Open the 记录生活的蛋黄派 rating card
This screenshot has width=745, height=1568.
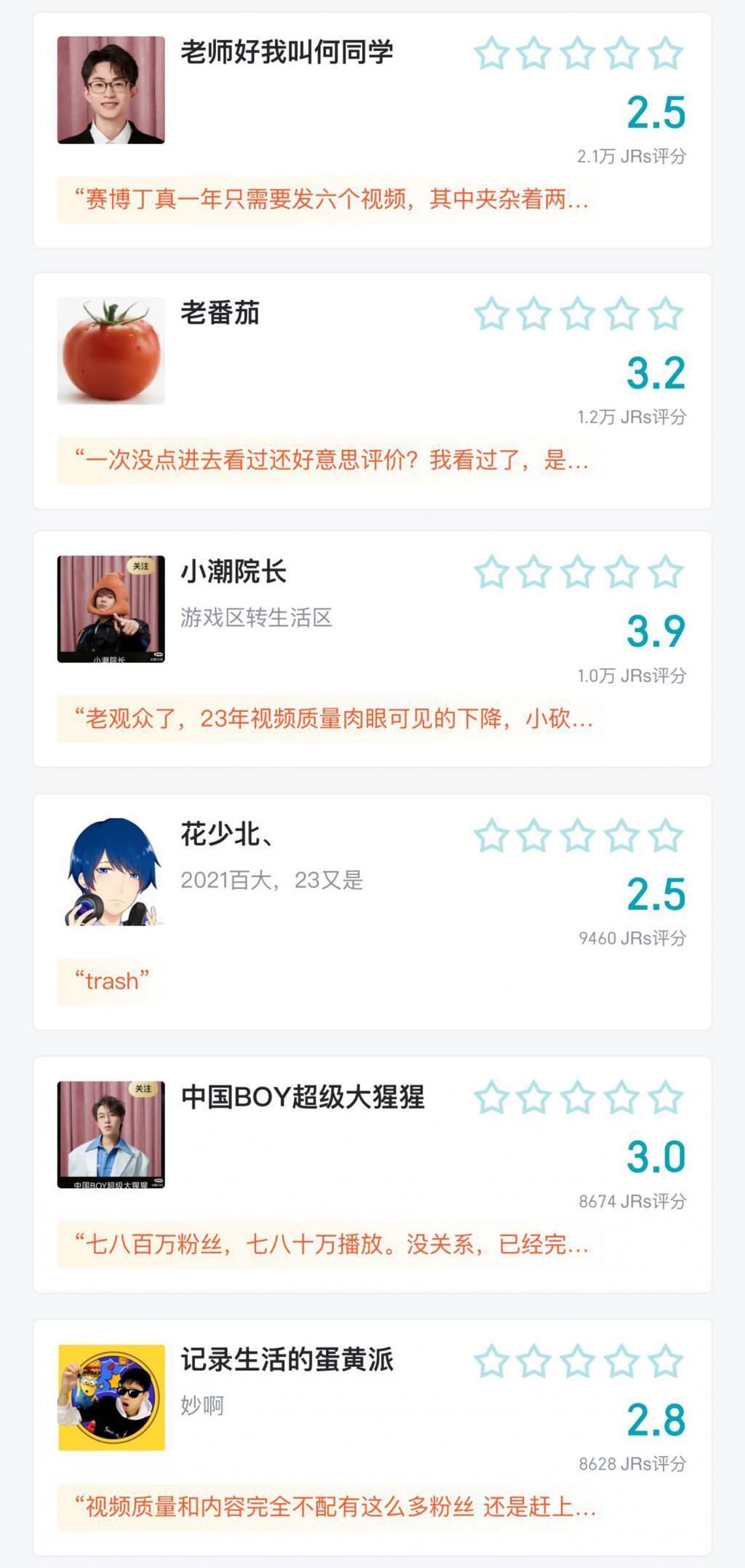click(x=287, y=1360)
